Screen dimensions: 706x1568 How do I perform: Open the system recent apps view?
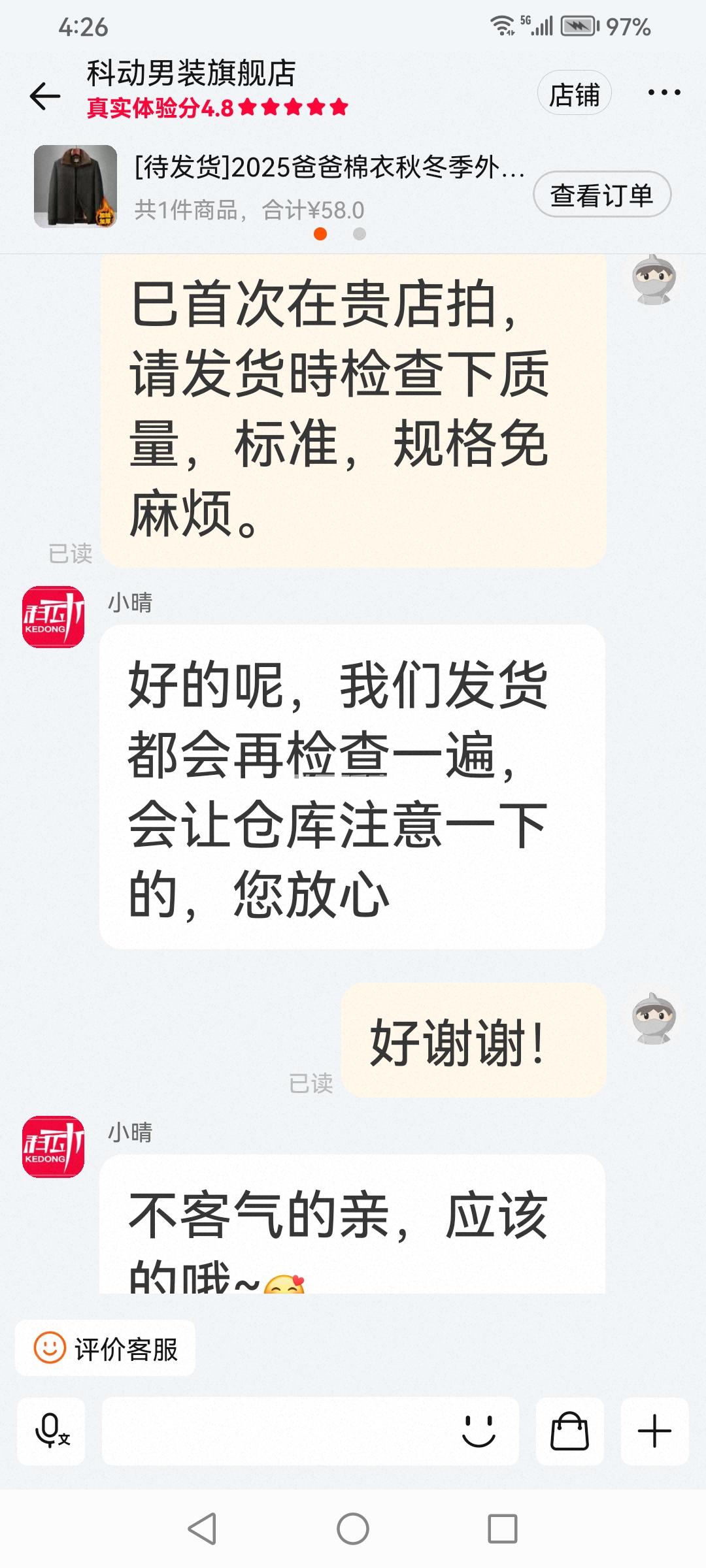502,1529
